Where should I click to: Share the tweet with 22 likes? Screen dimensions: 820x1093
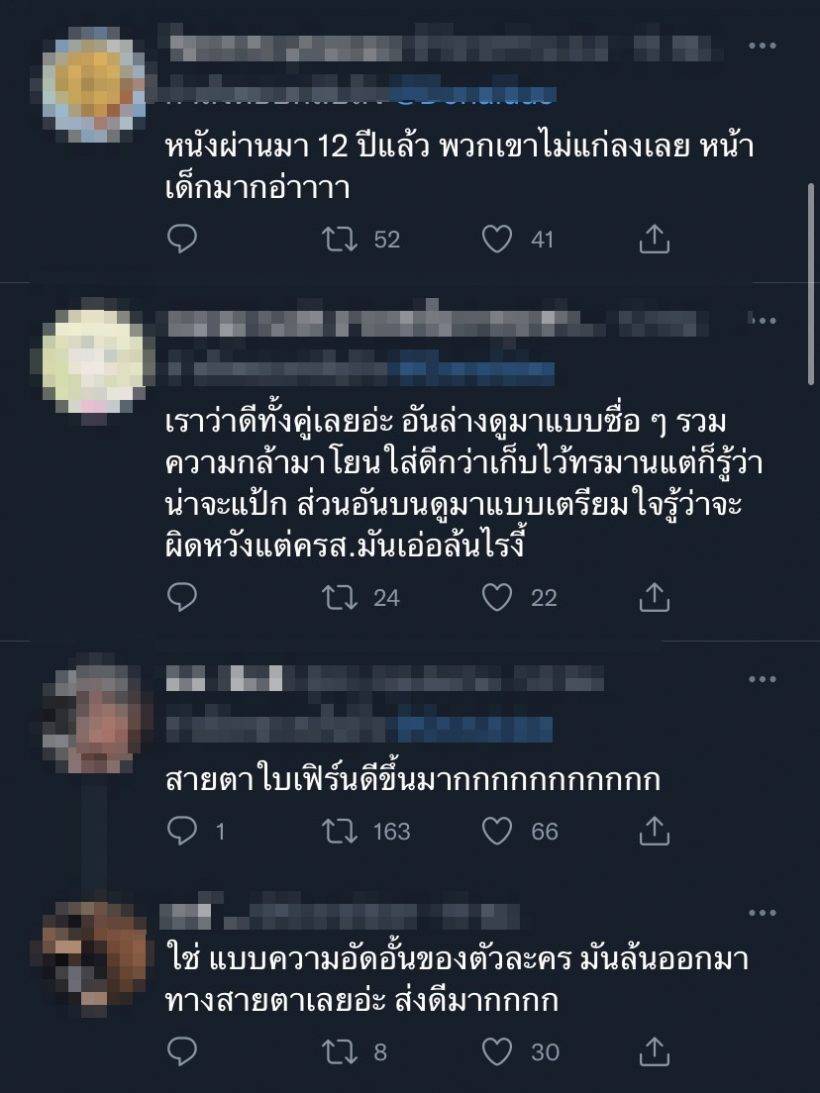click(653, 596)
